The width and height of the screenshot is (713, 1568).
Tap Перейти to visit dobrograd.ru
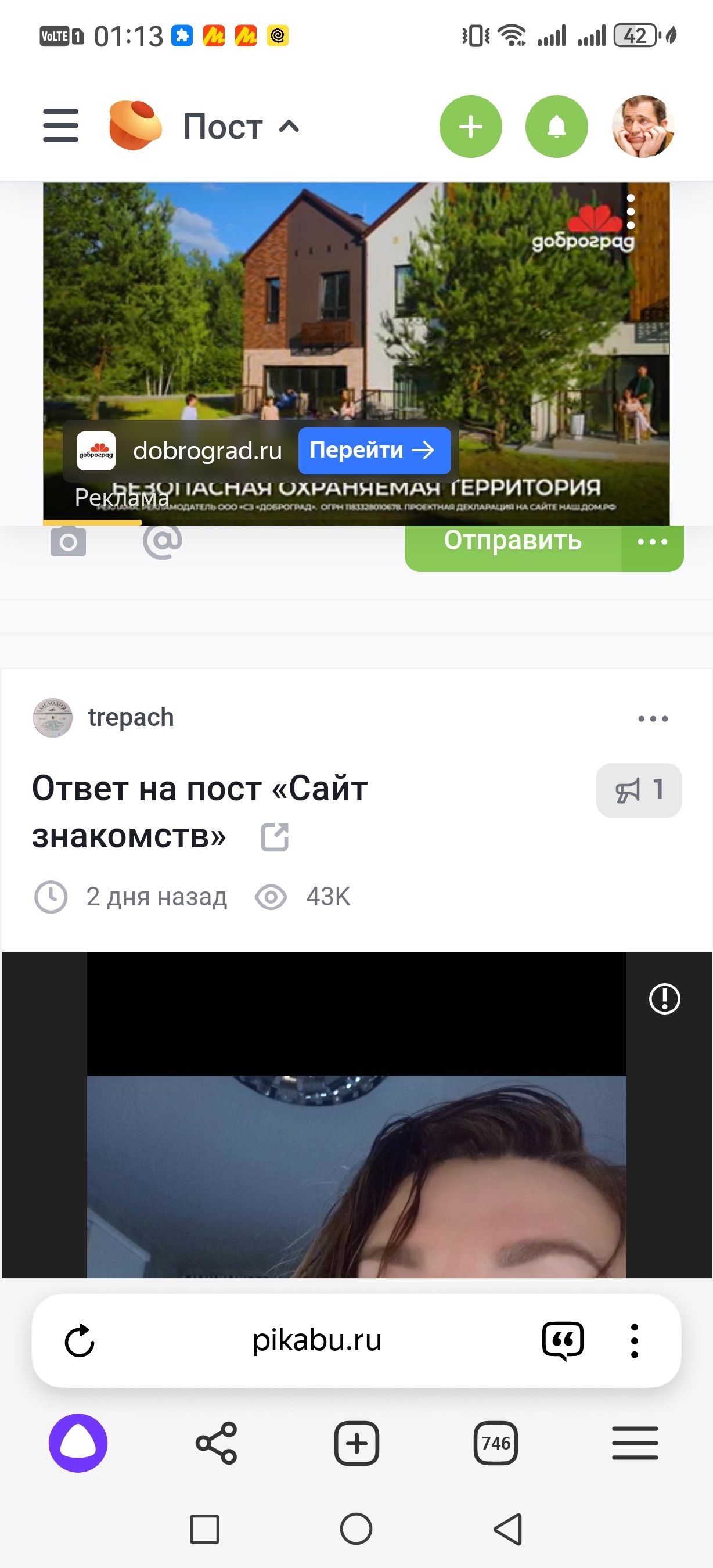373,451
